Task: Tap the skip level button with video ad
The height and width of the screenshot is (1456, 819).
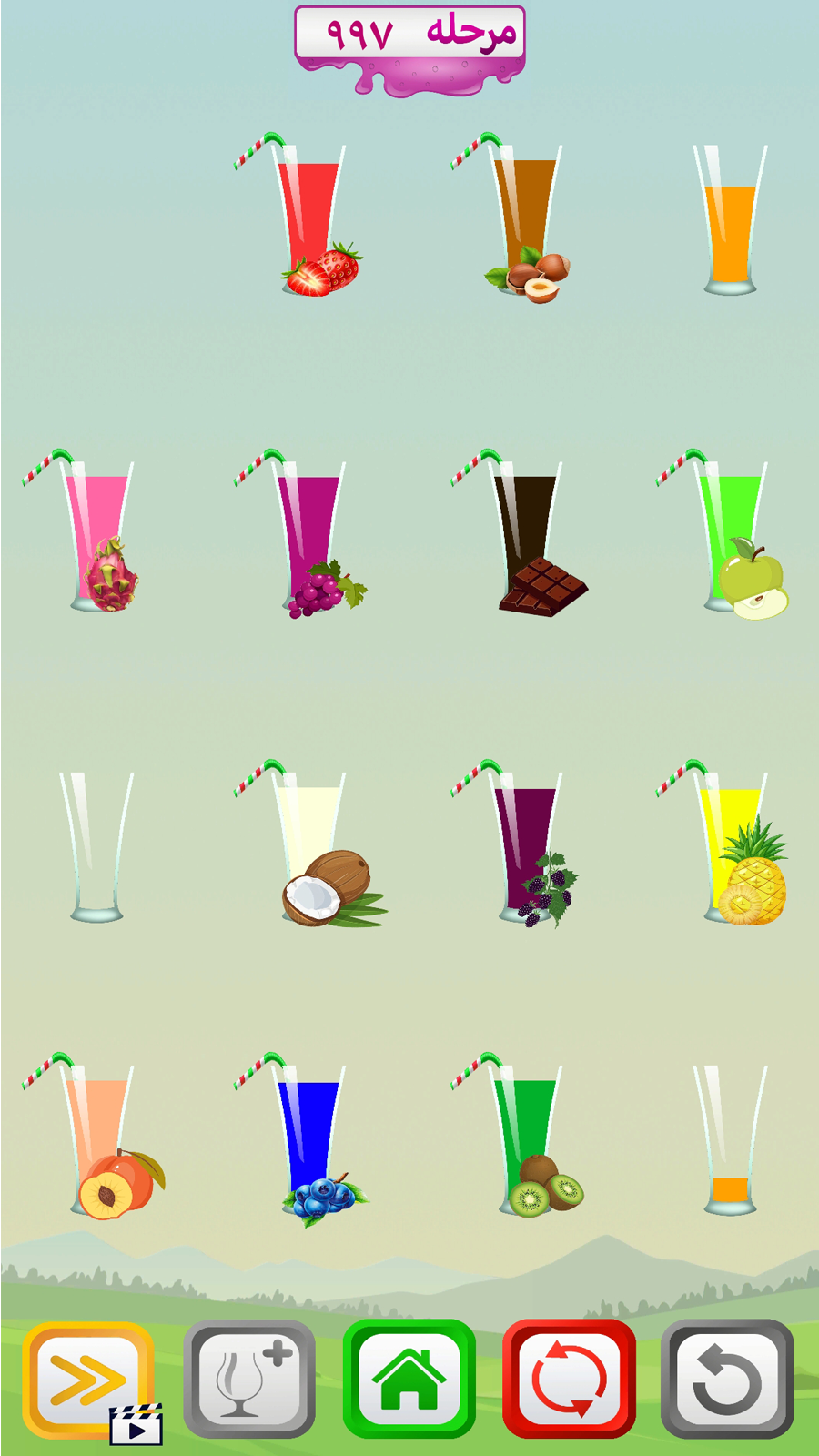Action: point(88,1379)
